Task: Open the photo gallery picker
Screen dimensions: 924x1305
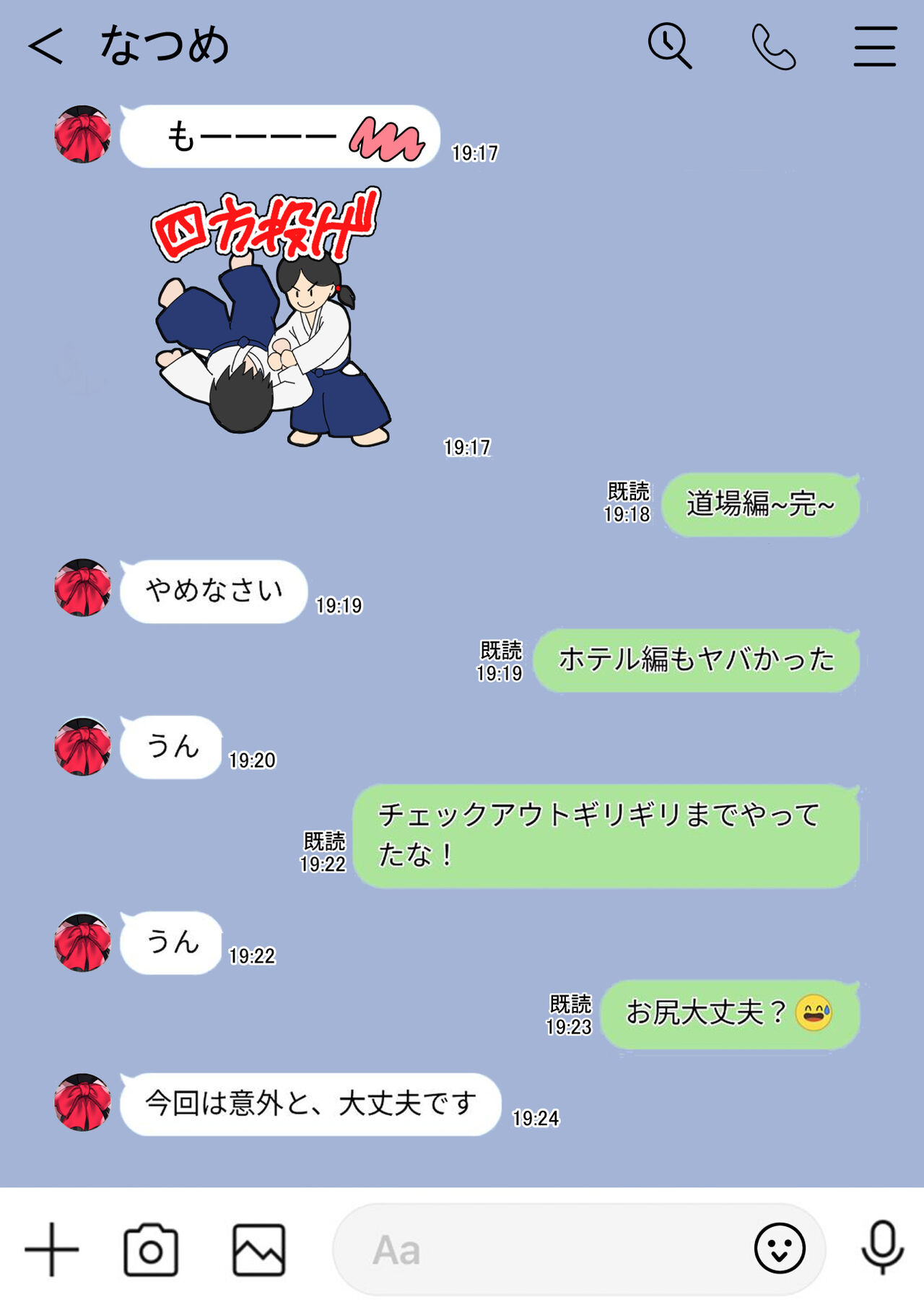Action: [258, 1249]
